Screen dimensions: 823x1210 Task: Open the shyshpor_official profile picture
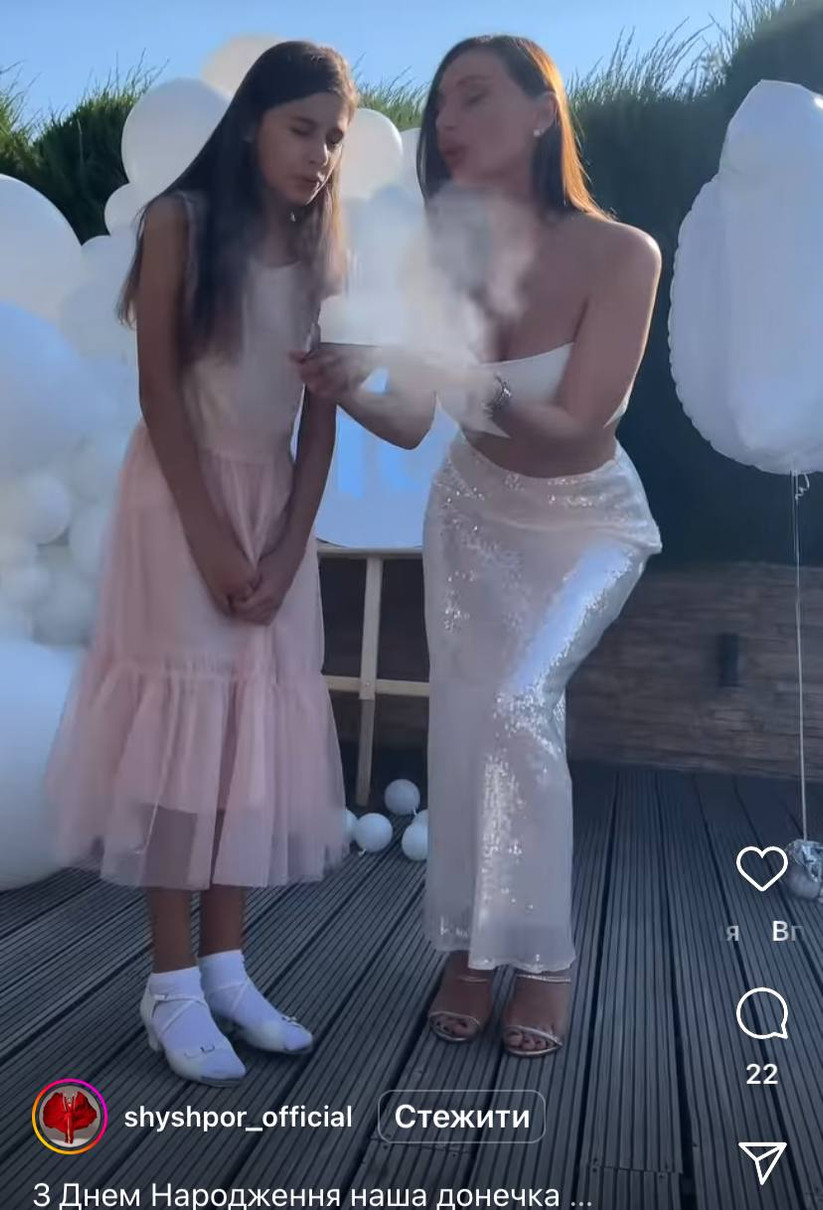point(69,1117)
